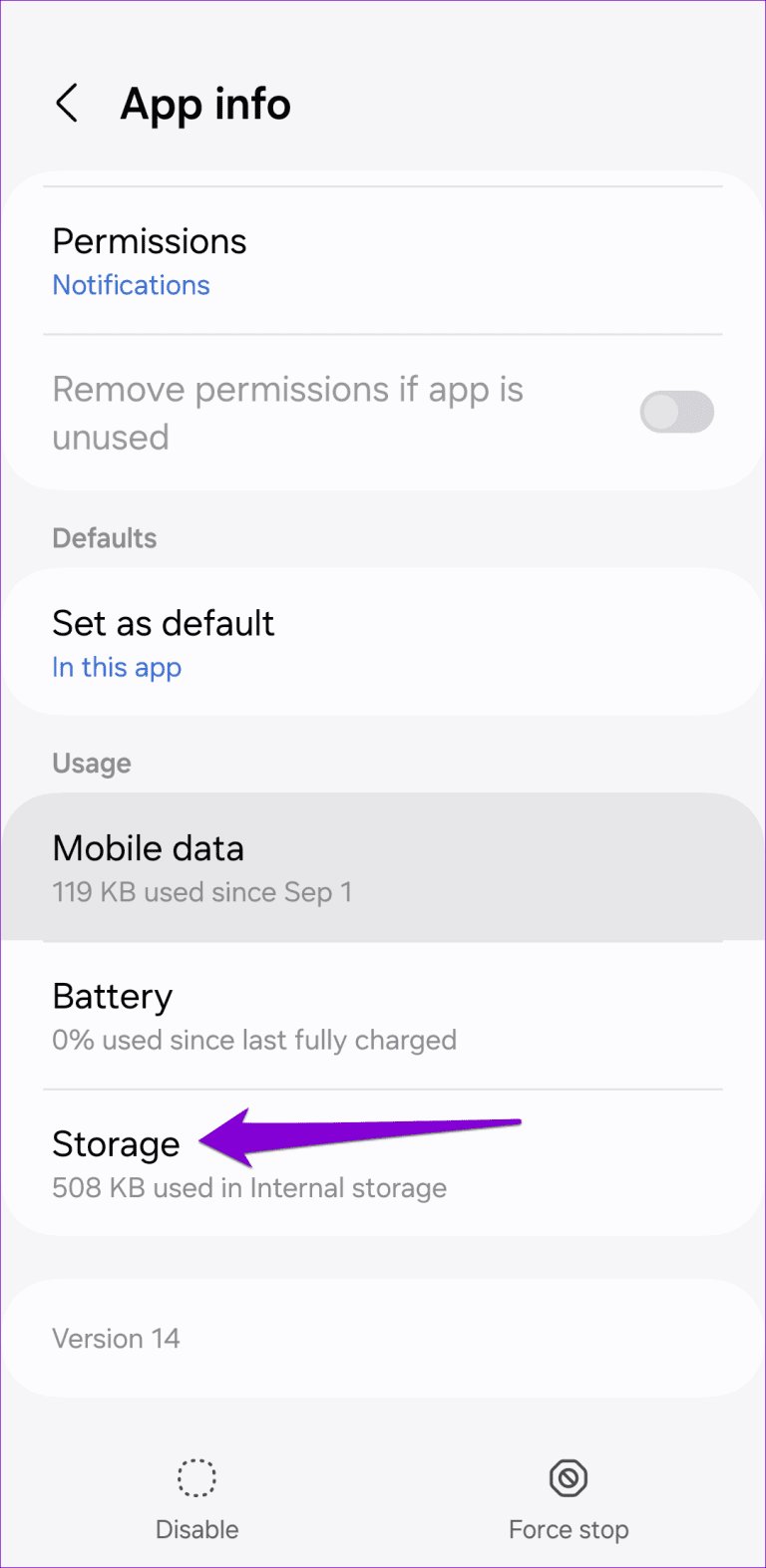Click the back arrow to exit App info
The width and height of the screenshot is (766, 1568).
67,103
